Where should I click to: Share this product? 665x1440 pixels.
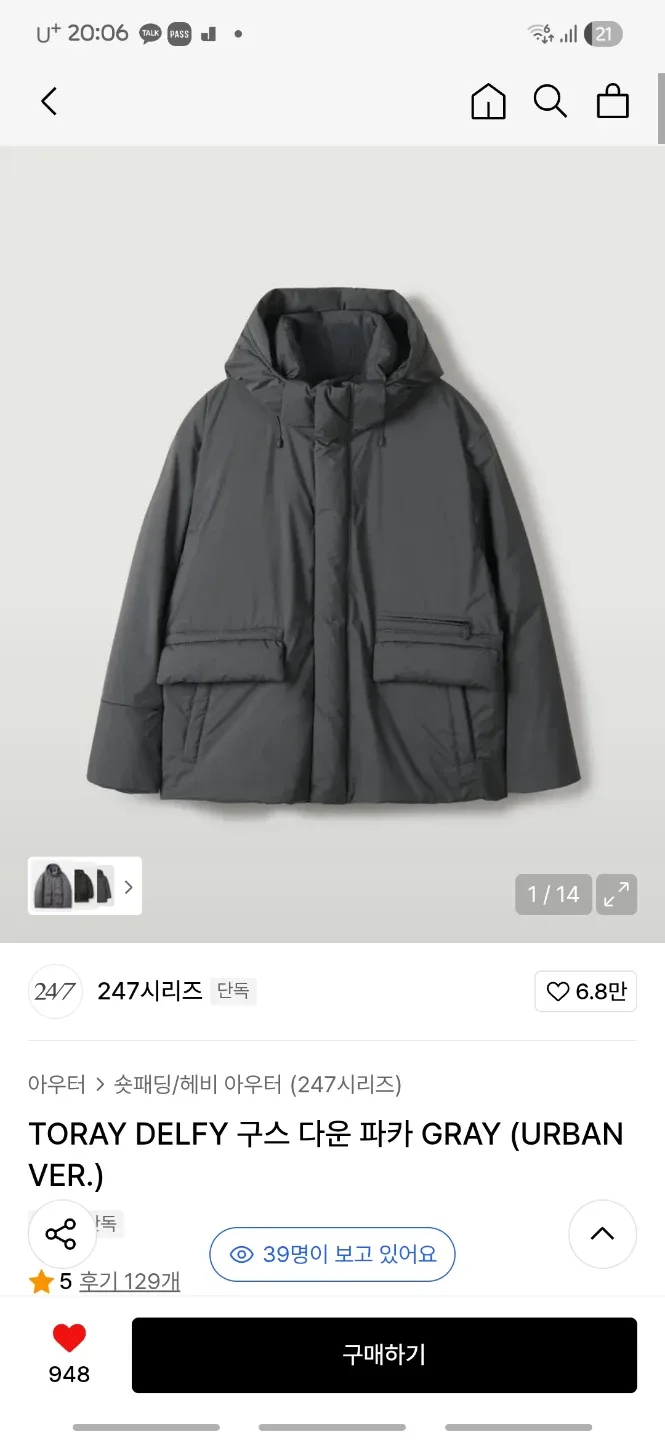click(x=62, y=1234)
